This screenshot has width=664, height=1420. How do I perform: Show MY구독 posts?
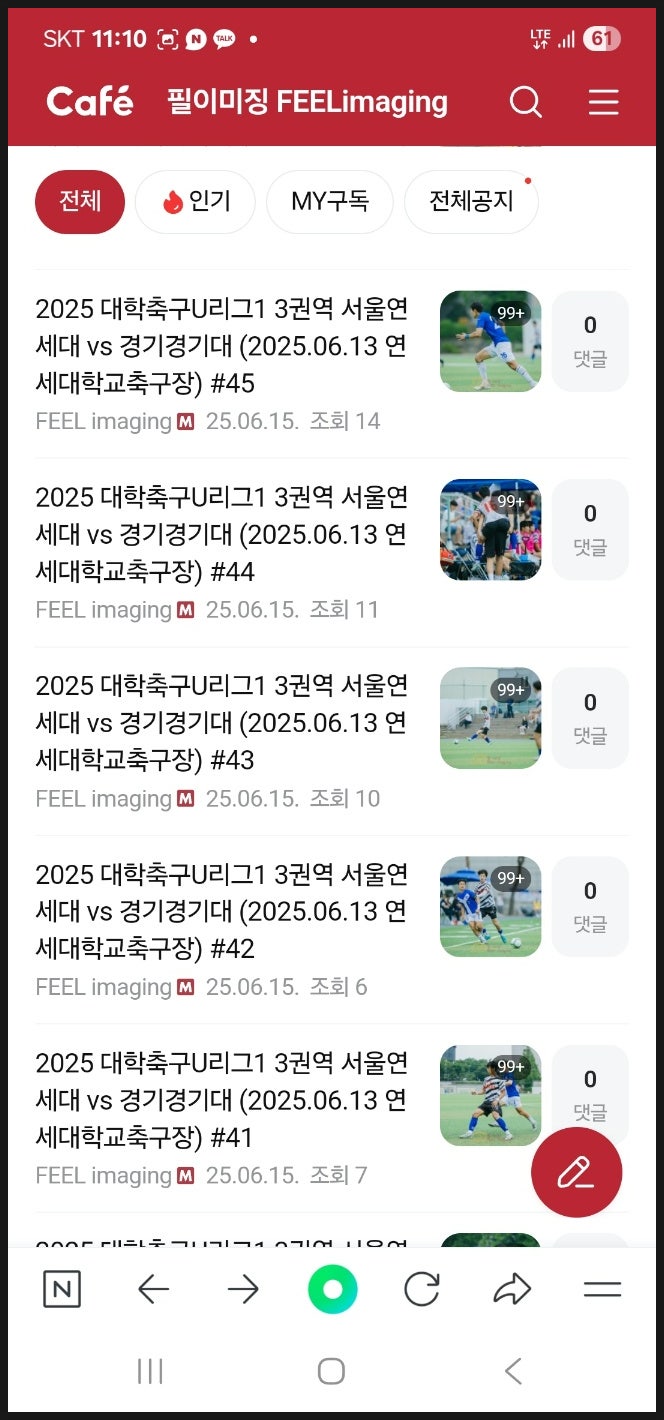329,201
